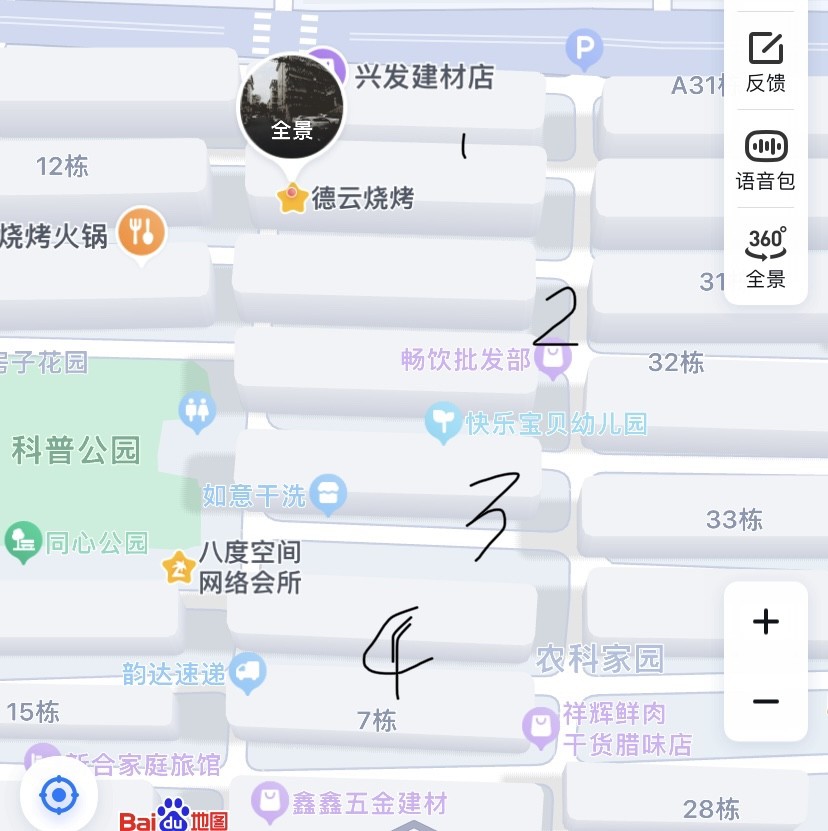Tap the 韵达速递 courier marker

click(x=247, y=673)
